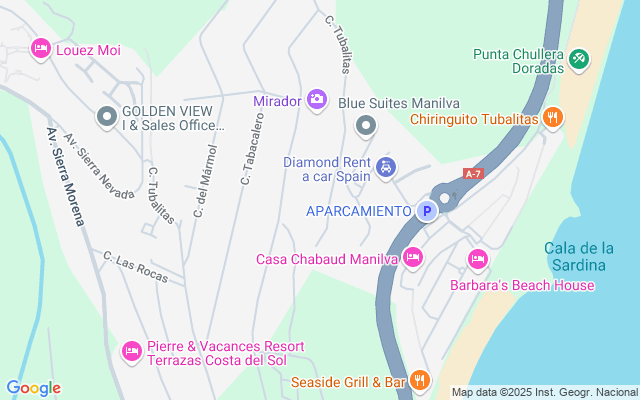Select the Golden View Sales Office marker
The width and height of the screenshot is (640, 400).
coord(107,117)
